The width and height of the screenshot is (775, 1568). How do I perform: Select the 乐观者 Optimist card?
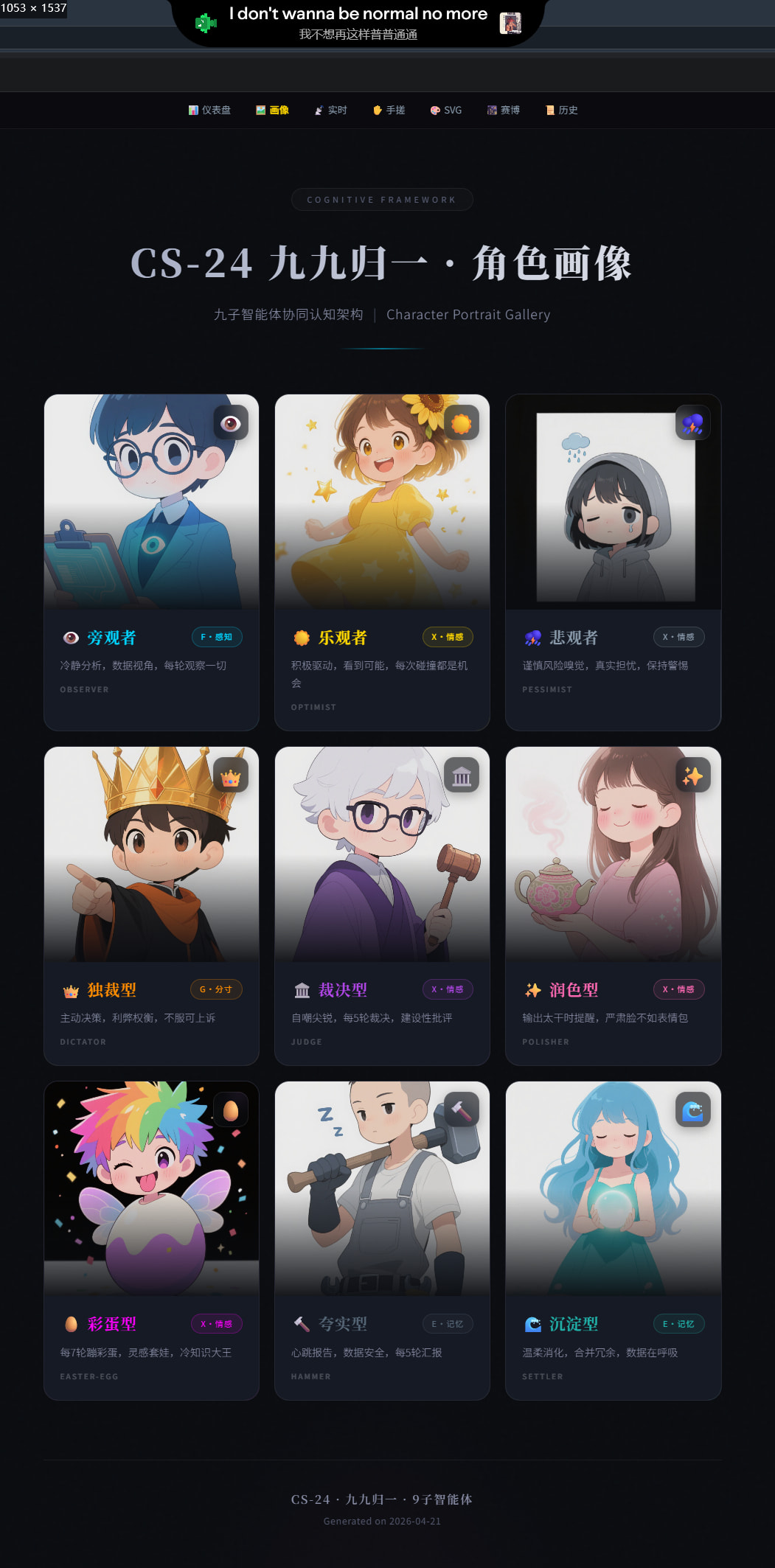[x=382, y=562]
